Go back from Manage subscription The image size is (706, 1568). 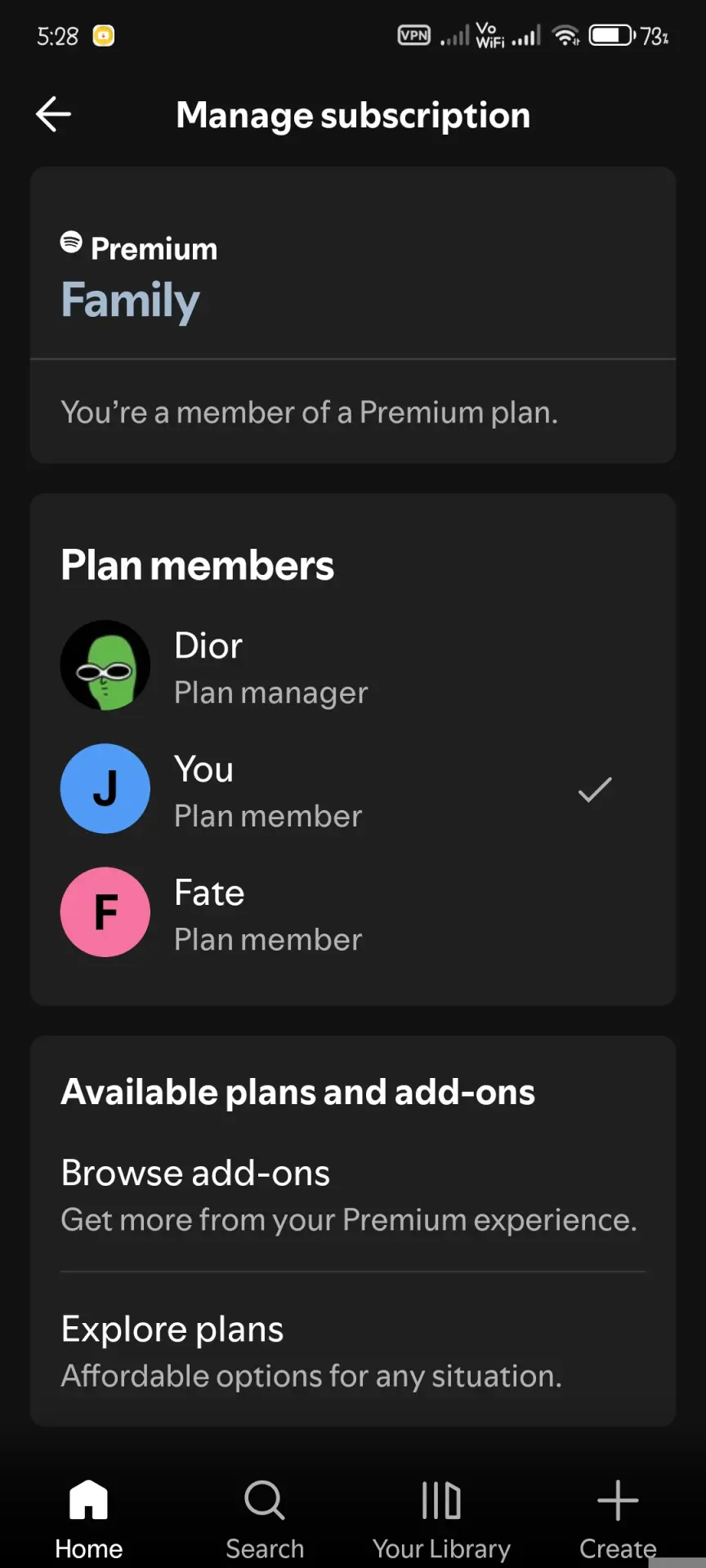(54, 114)
